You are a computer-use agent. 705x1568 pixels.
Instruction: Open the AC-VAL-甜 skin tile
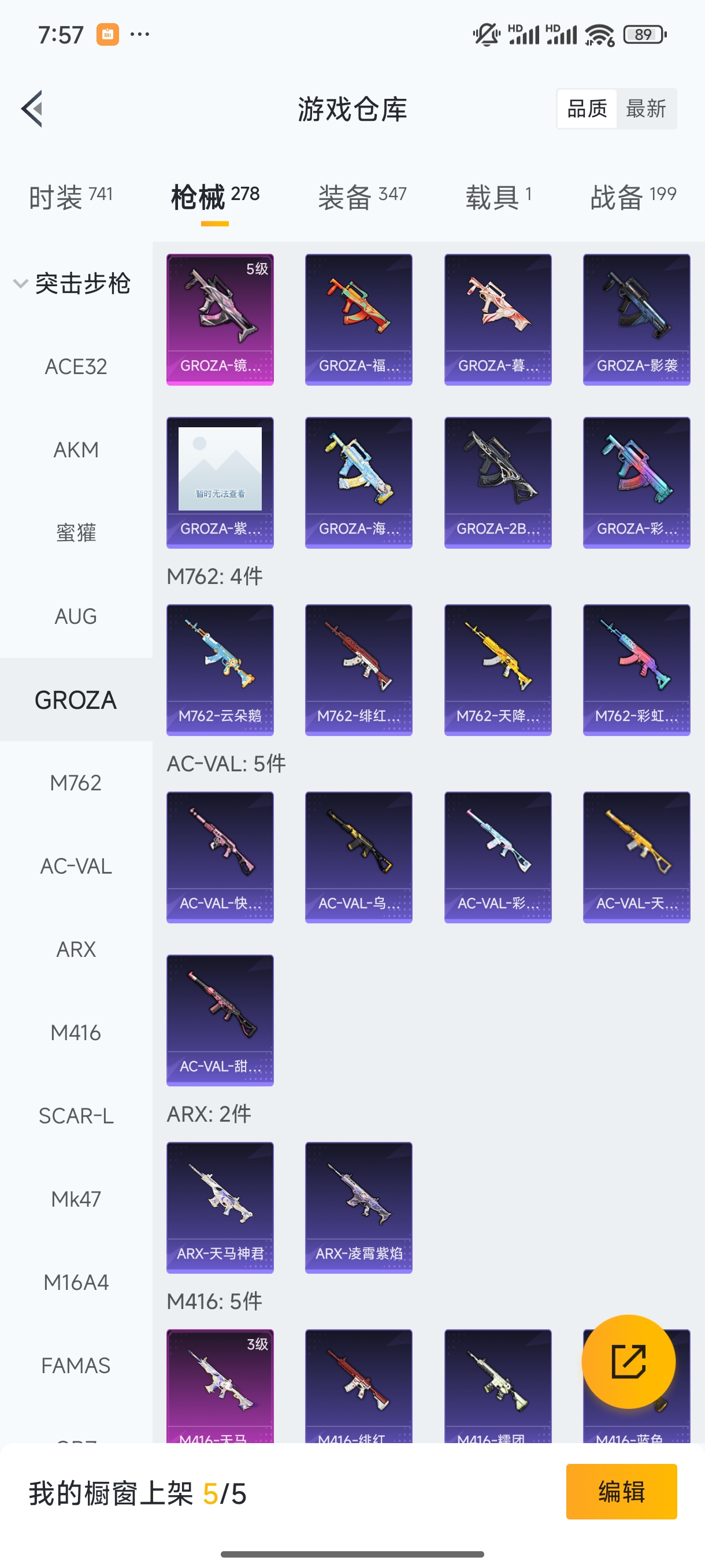pyautogui.click(x=220, y=1020)
